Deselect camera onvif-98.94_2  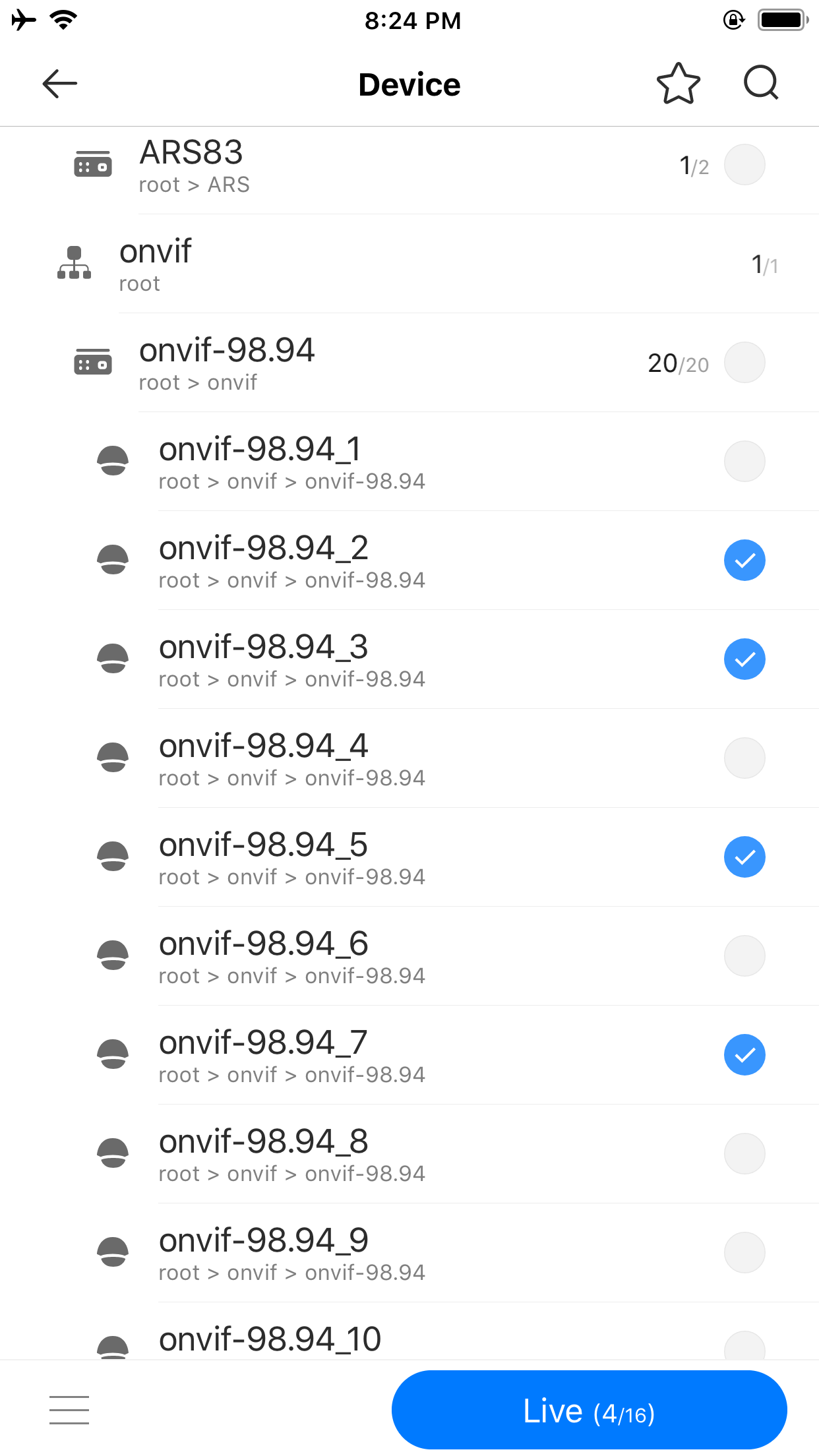click(x=744, y=560)
